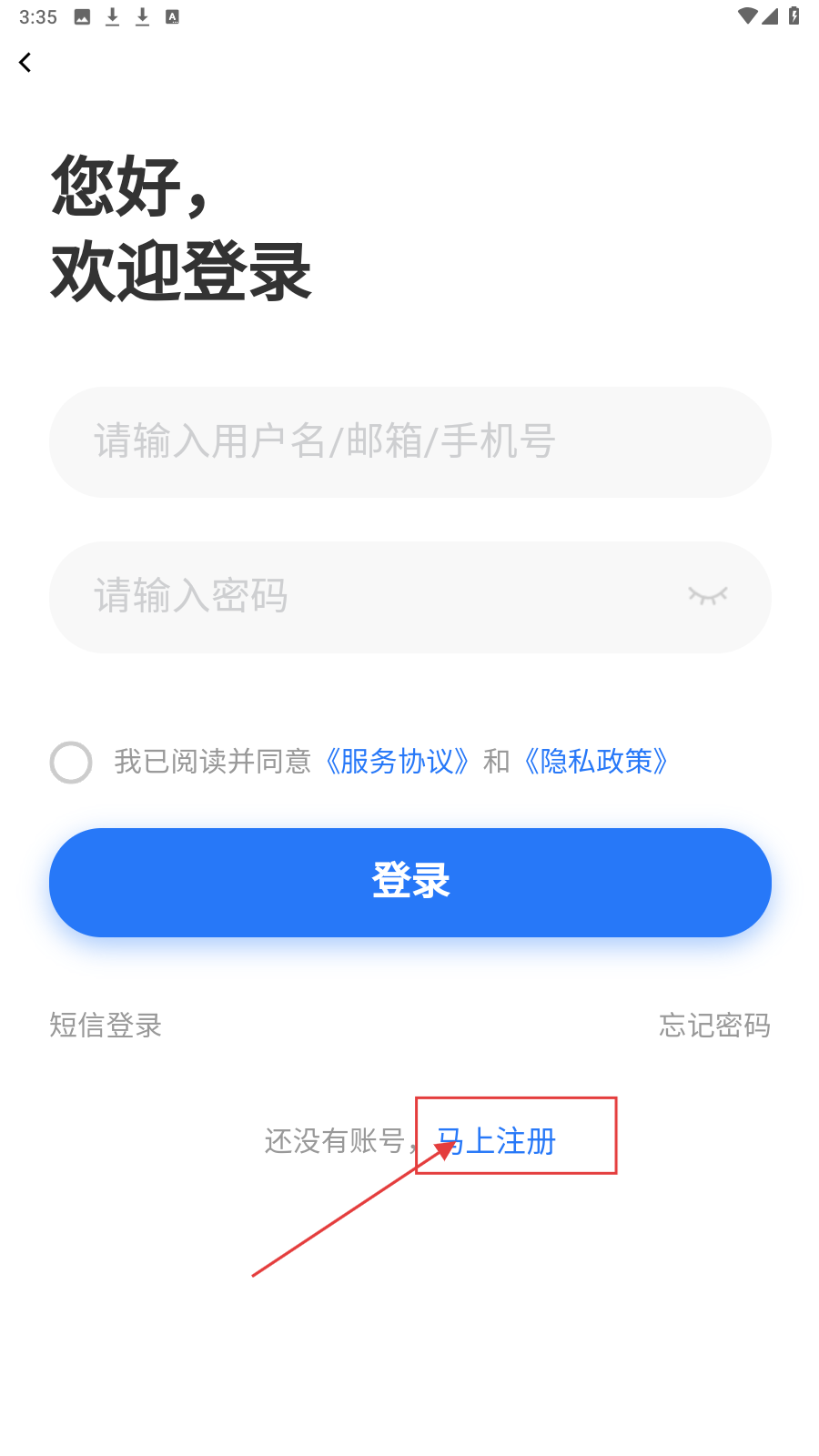Tap the password input field
This screenshot has height=1456, width=819.
364,597
